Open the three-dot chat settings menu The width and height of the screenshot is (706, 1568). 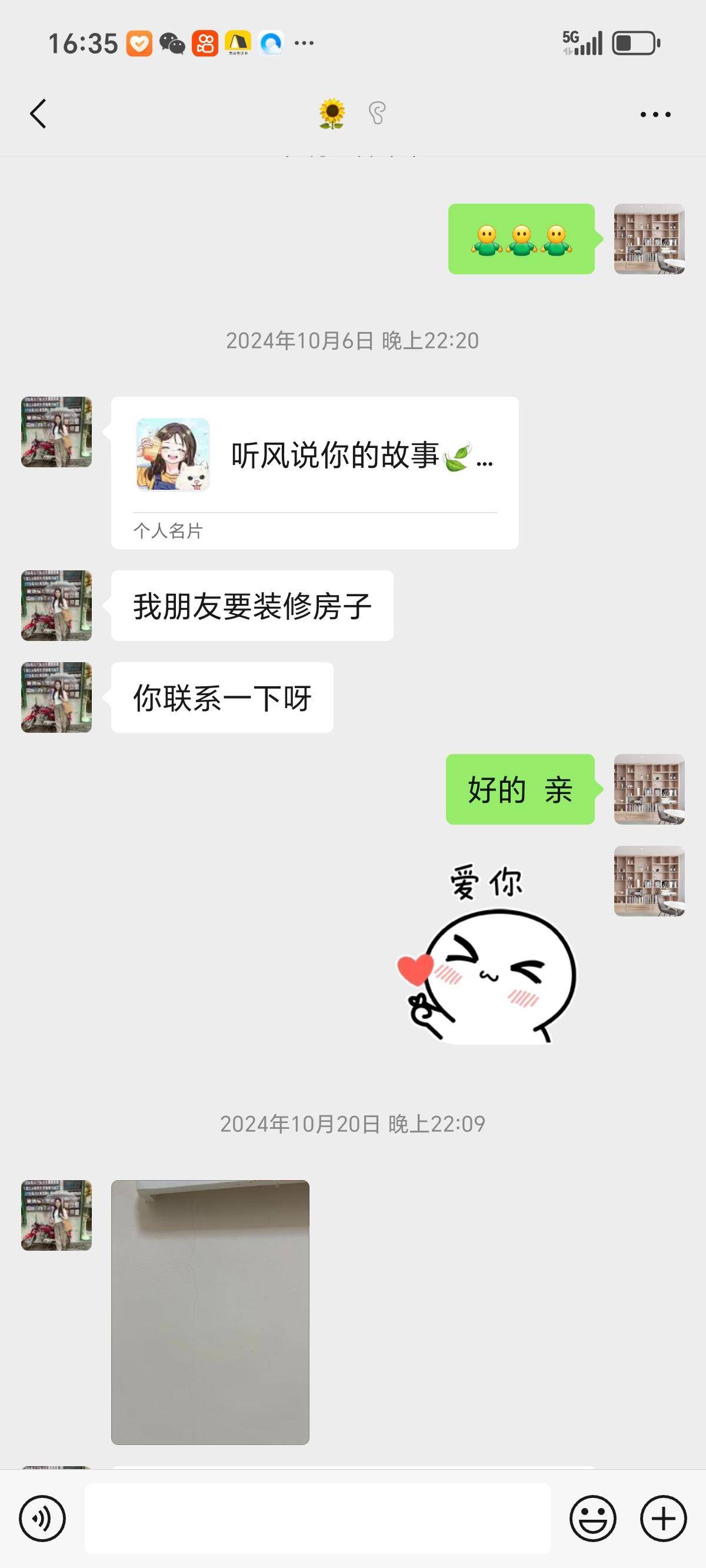(655, 113)
